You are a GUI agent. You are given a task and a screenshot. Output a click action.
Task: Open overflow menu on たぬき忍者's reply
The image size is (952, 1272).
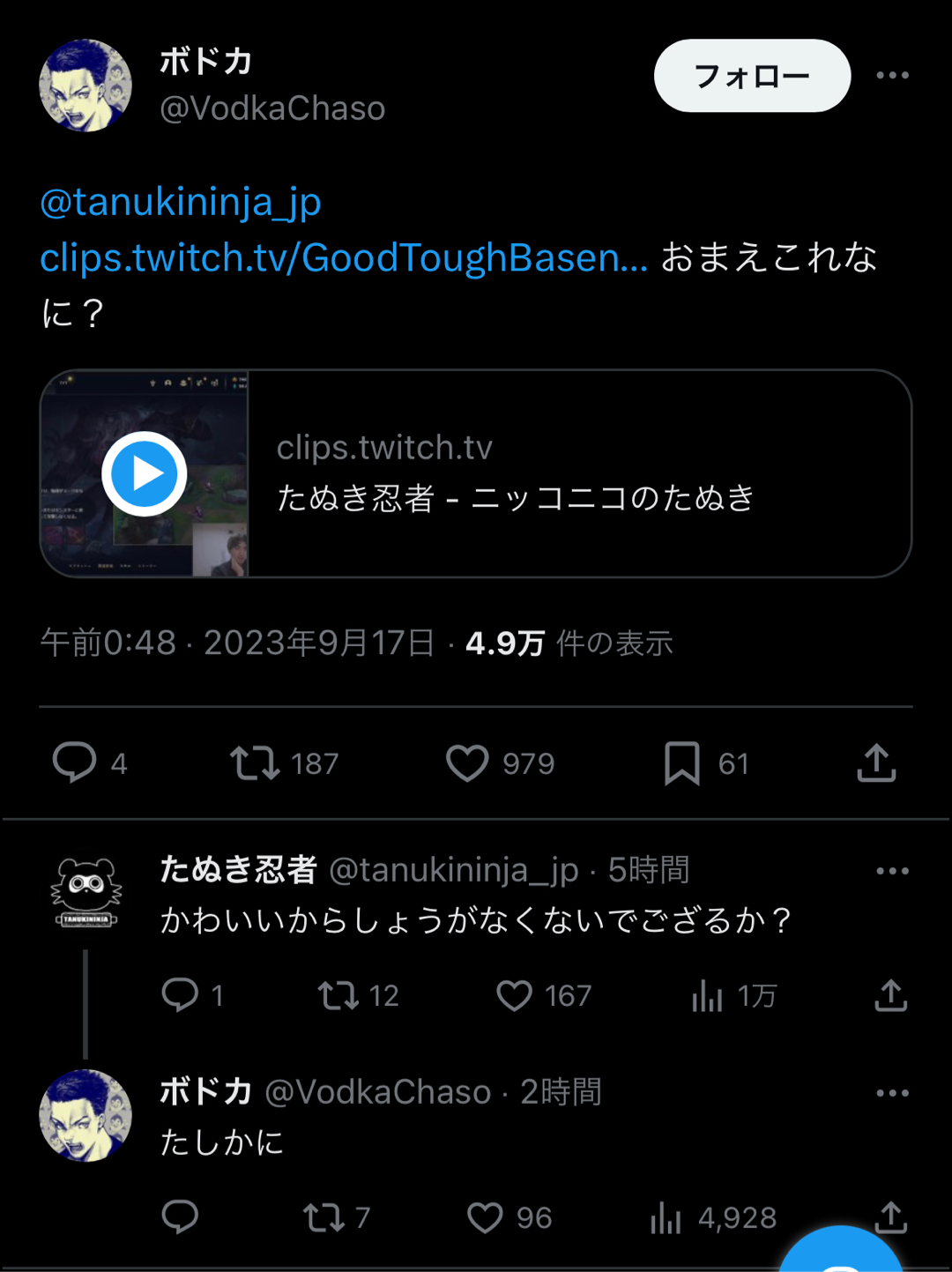(x=892, y=871)
